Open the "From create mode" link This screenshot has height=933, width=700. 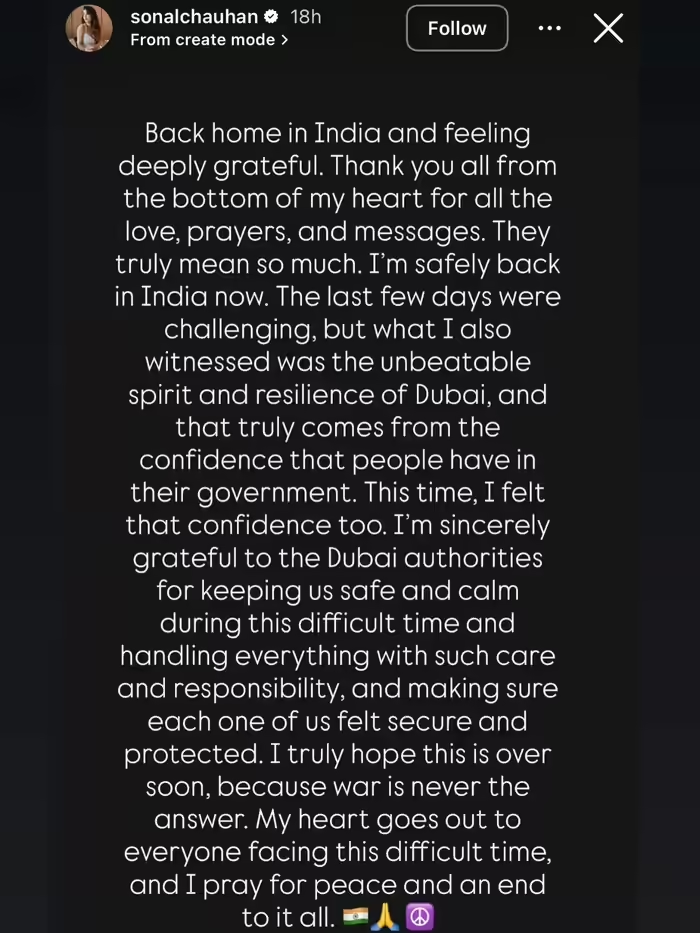click(209, 41)
